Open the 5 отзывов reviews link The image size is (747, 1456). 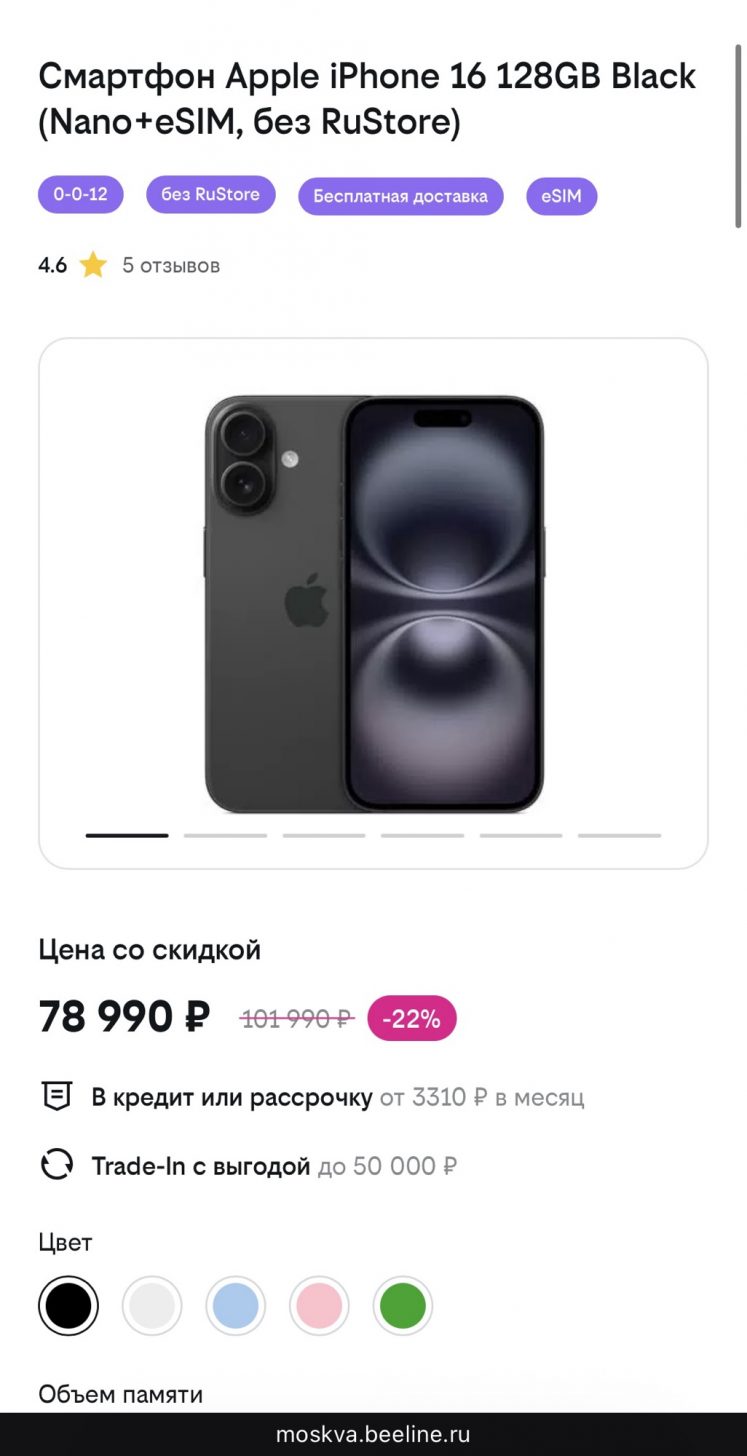click(171, 265)
